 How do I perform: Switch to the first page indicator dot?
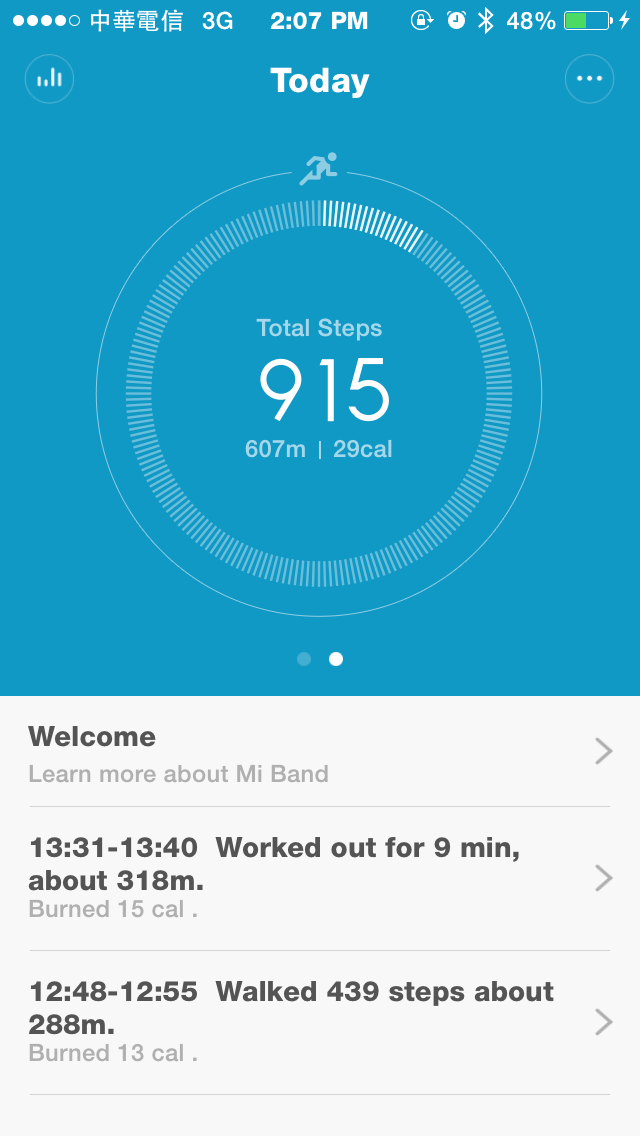tap(304, 659)
